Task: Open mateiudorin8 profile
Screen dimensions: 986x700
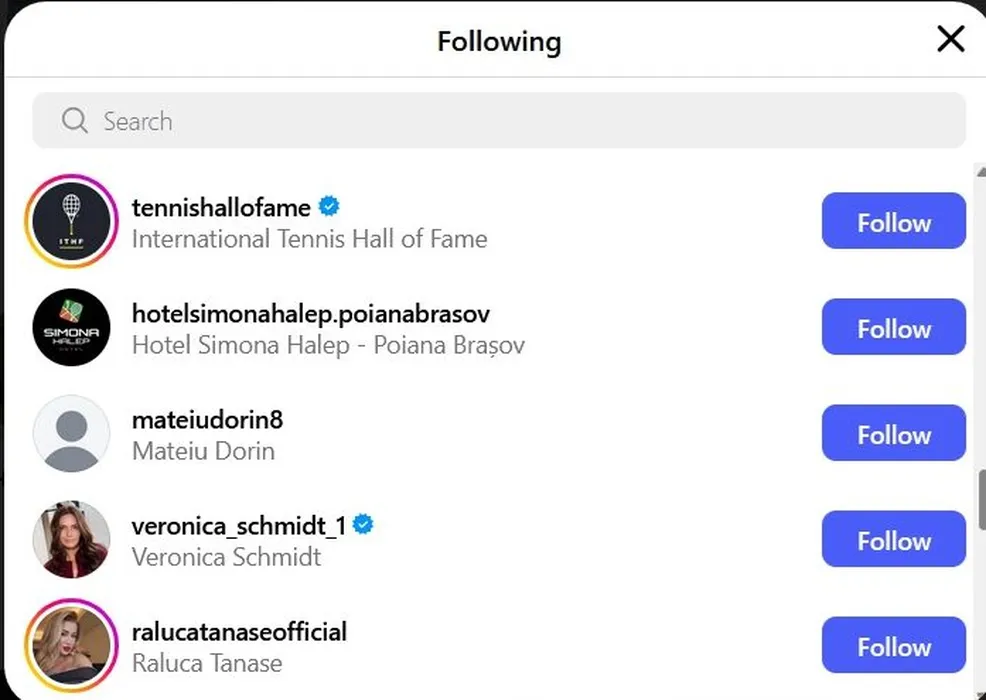Action: (207, 421)
